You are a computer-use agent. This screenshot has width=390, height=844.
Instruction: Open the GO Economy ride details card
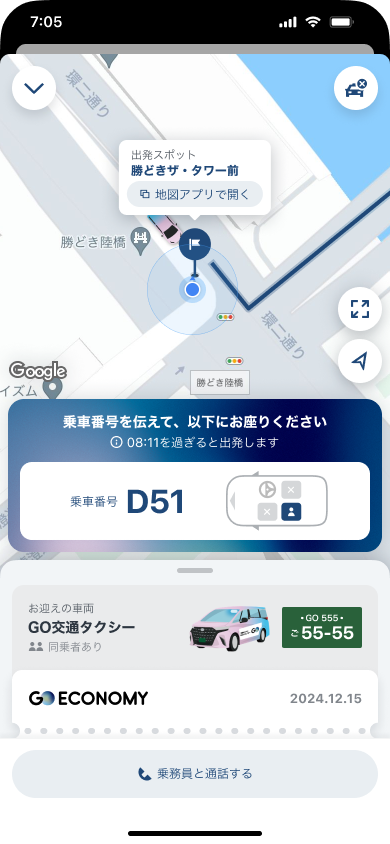(195, 699)
